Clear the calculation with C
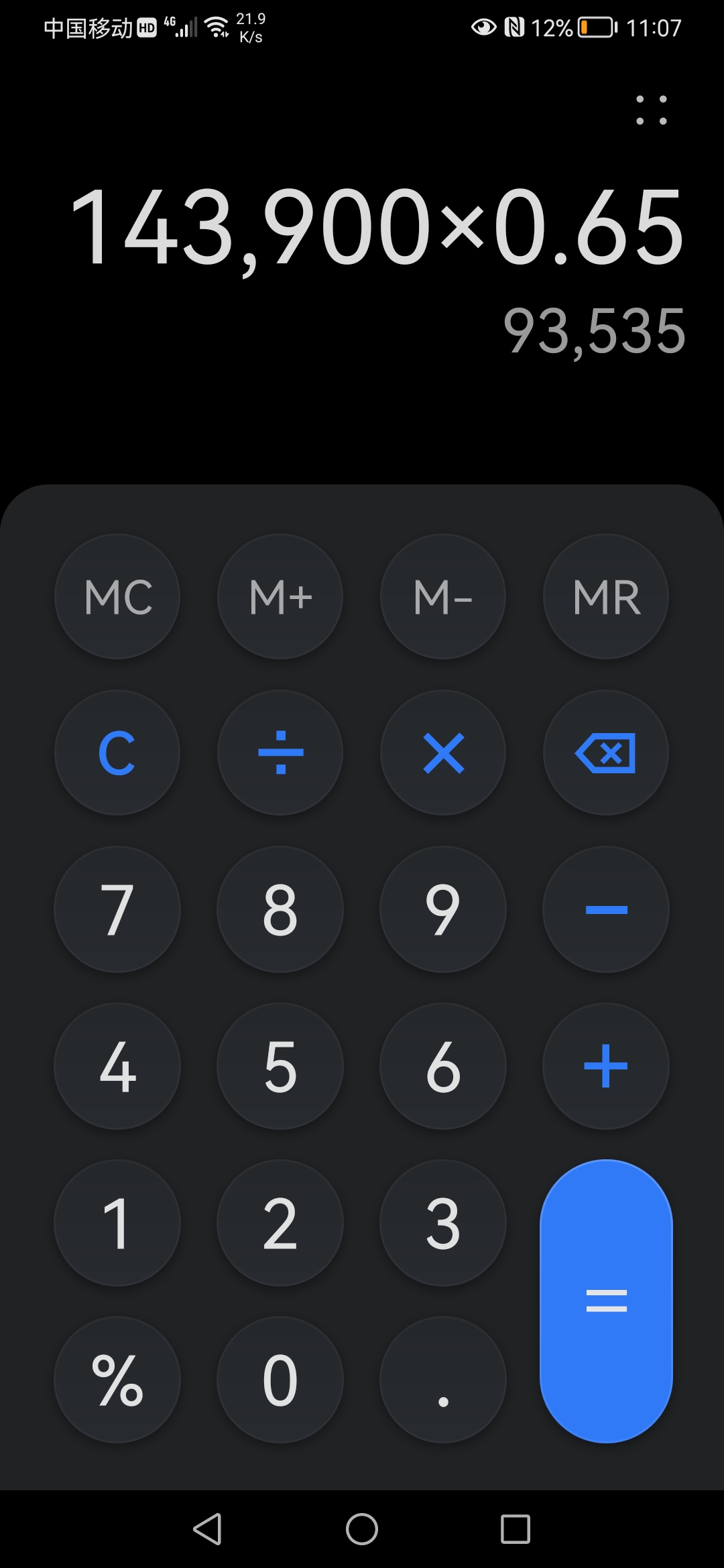The image size is (724, 1568). (x=117, y=753)
